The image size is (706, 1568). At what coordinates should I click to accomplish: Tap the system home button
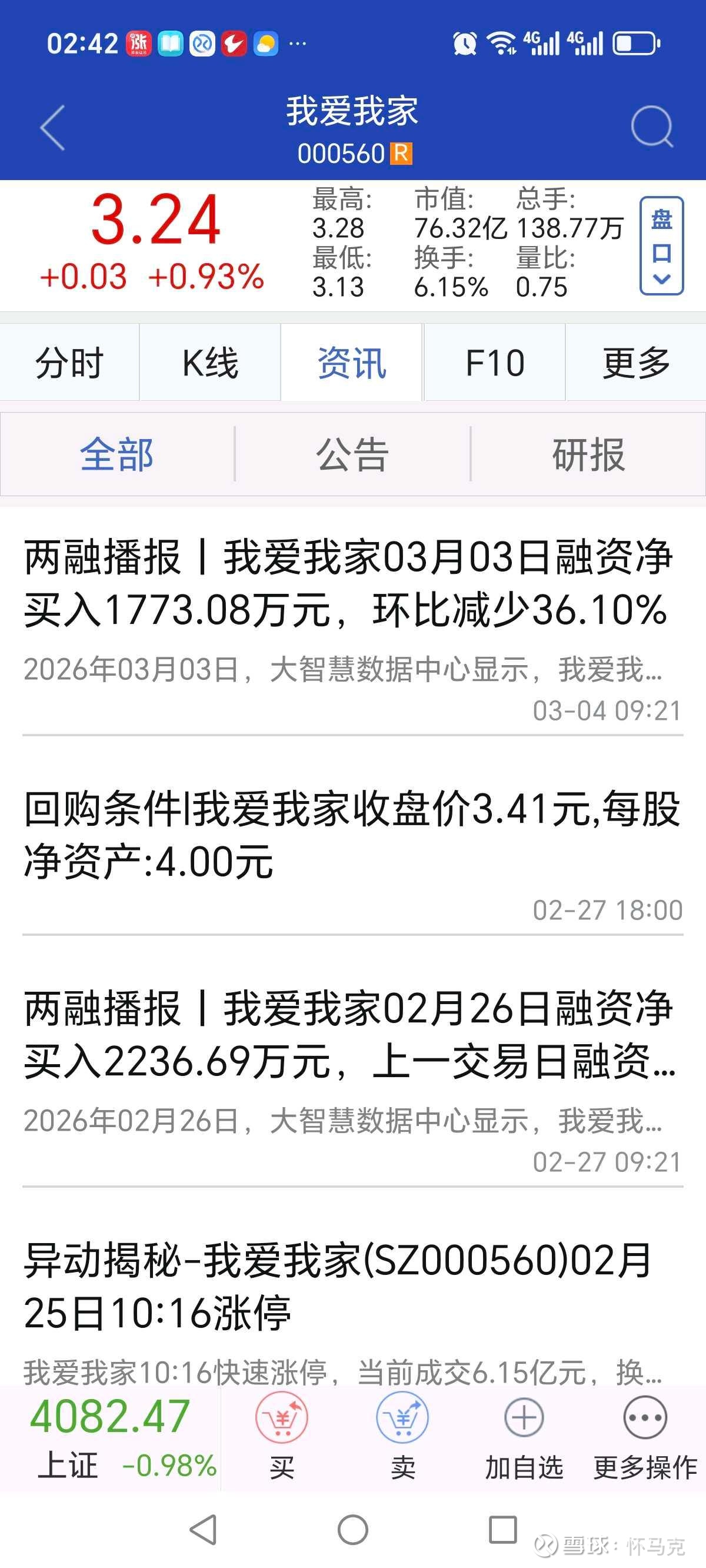[352, 1530]
